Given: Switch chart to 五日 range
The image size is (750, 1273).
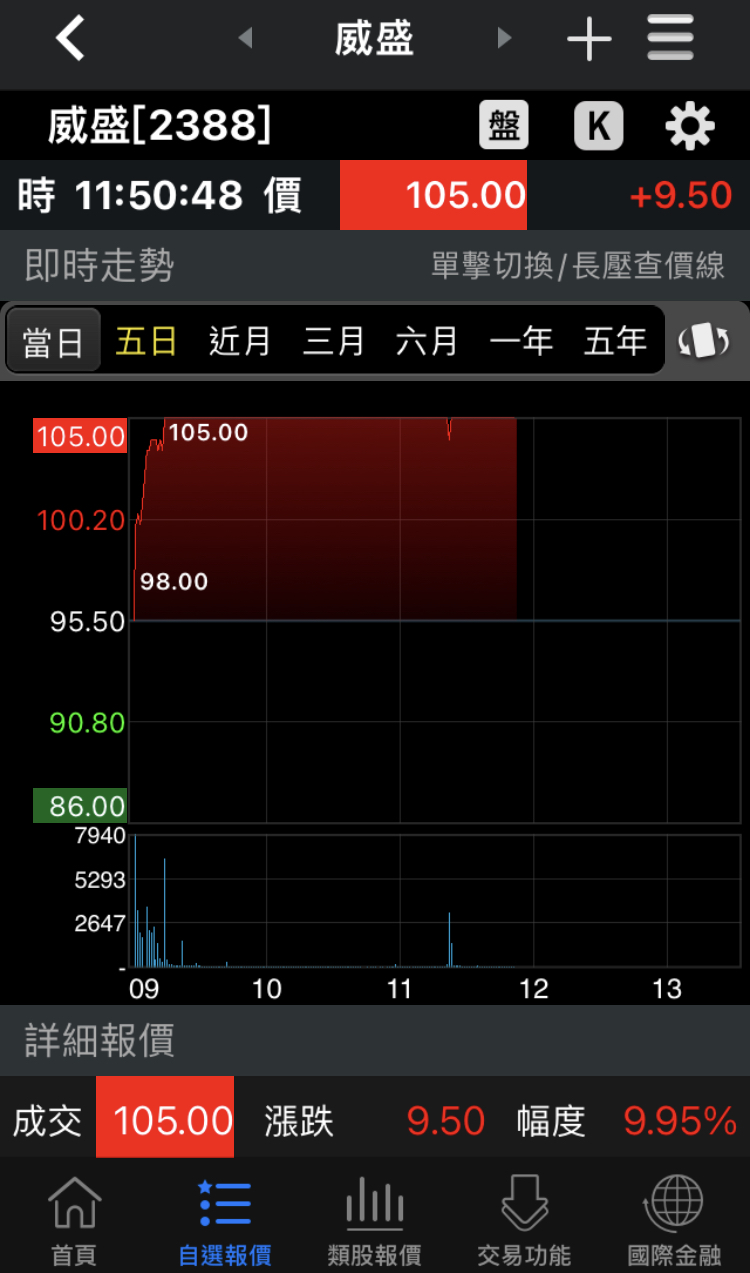Looking at the screenshot, I should tap(146, 341).
